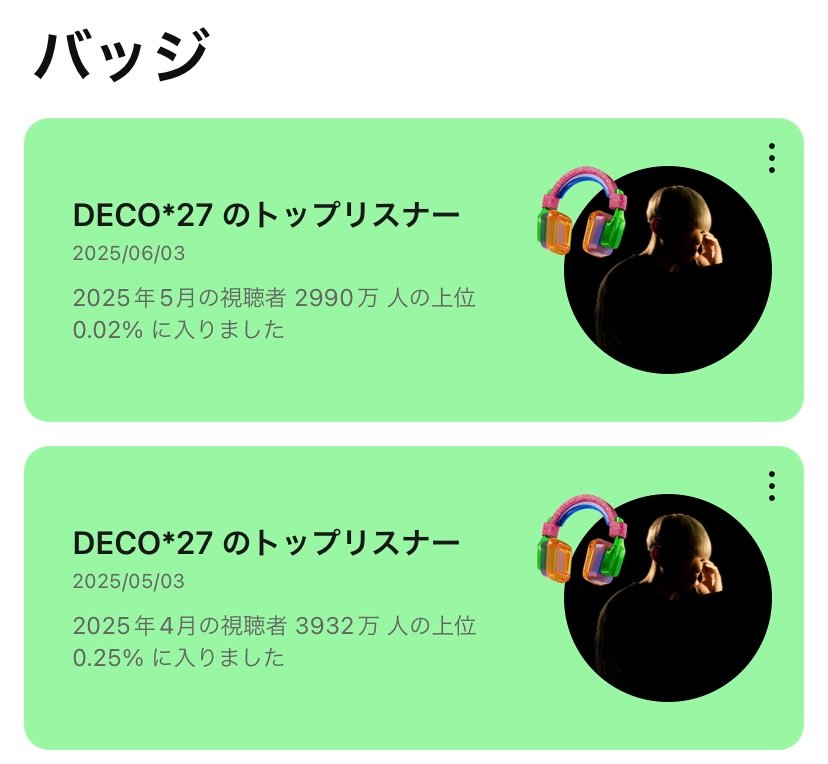
Task: Open overflow menu on the 2025/06/03 badge
Action: 771,158
